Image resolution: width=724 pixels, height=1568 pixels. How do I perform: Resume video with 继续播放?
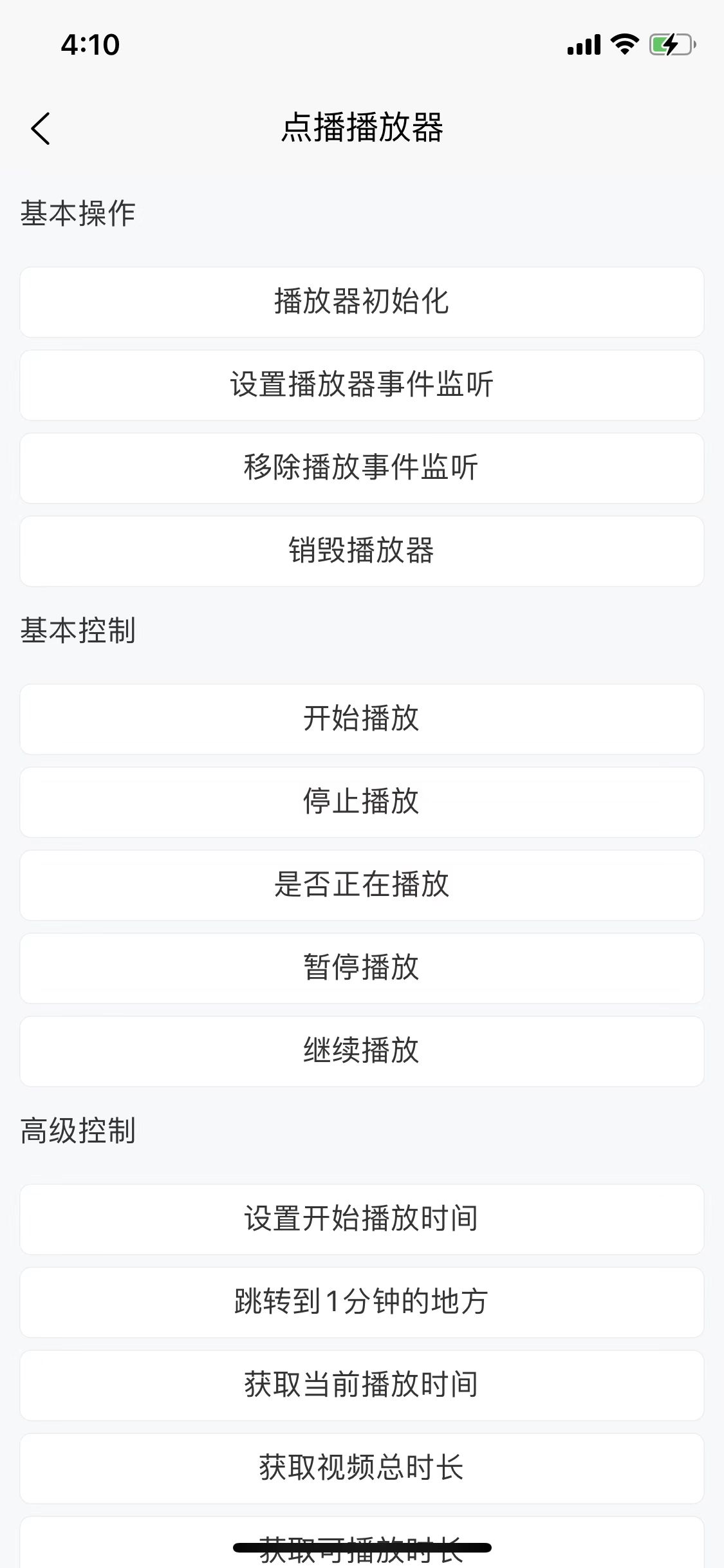click(362, 1051)
